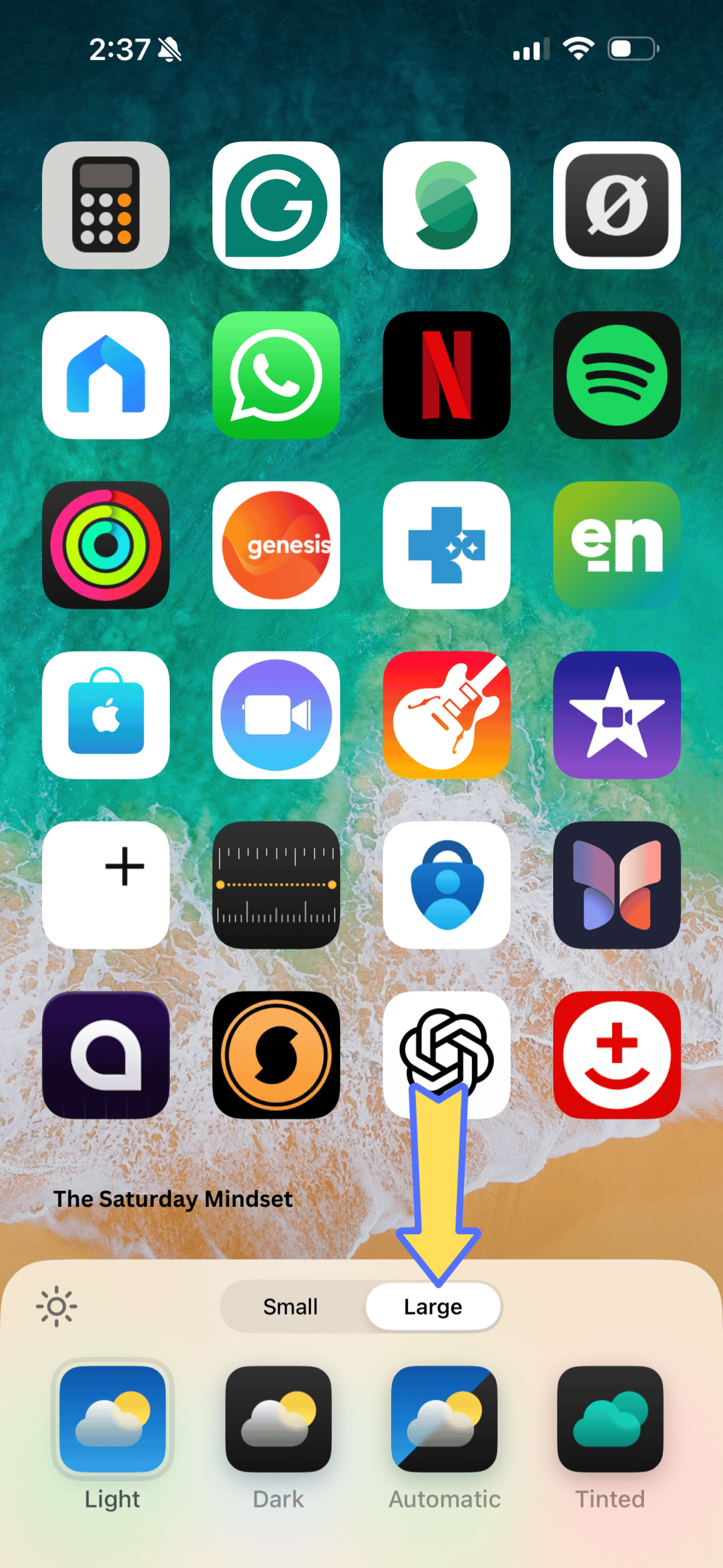Open the Grammarly app
The image size is (723, 1568).
(x=277, y=205)
